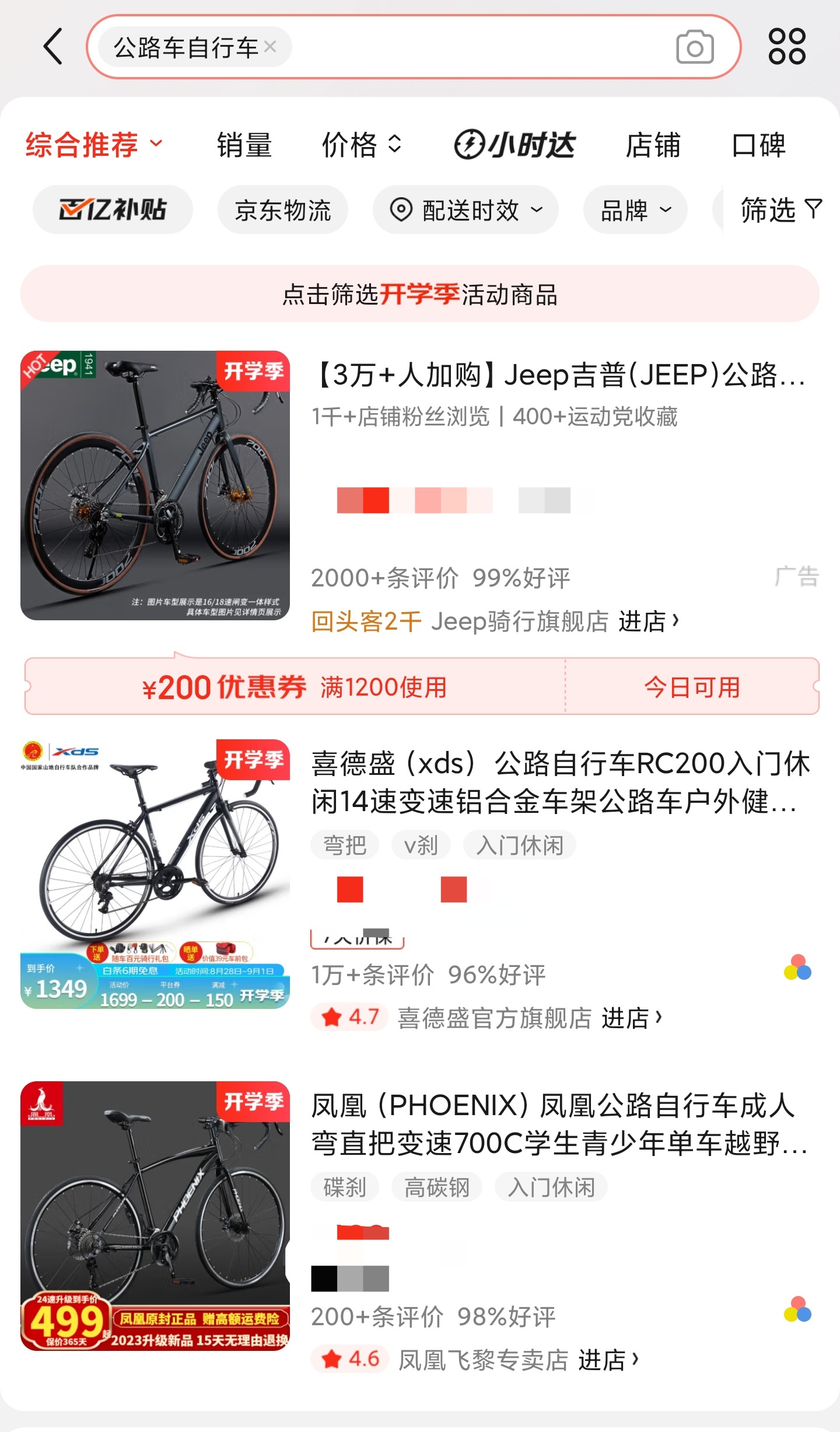Open camera image search
840x1432 pixels.
(695, 47)
